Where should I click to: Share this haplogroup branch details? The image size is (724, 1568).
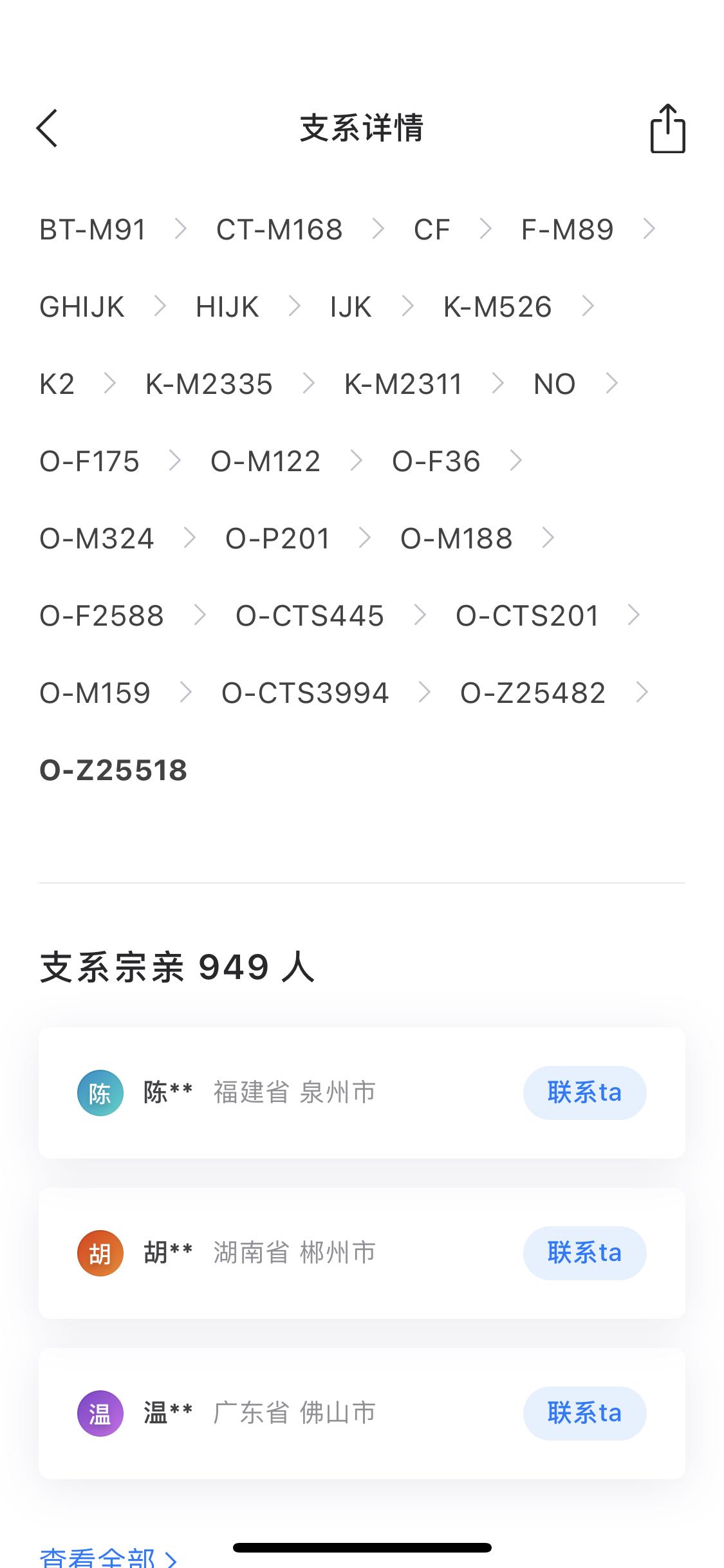pos(667,129)
